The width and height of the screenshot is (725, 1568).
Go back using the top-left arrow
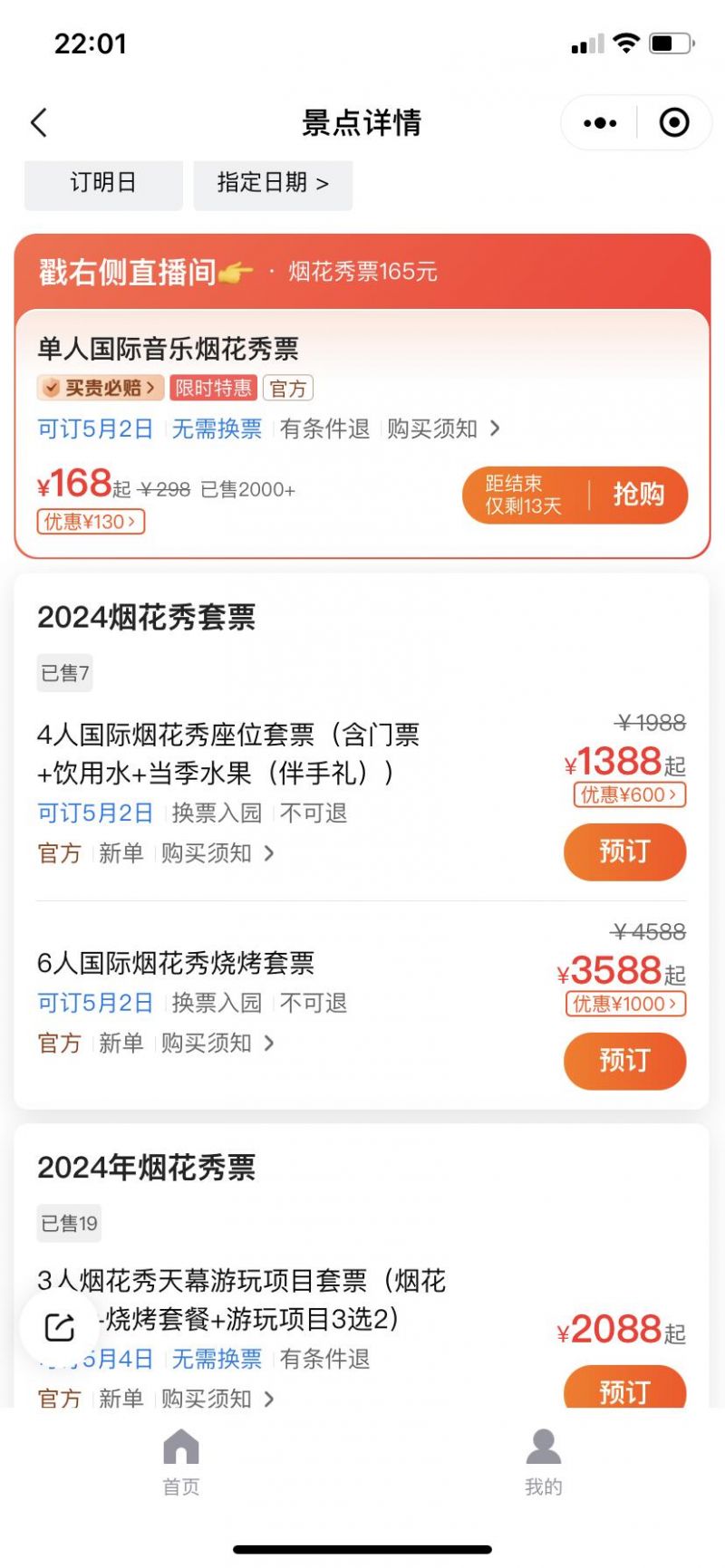click(39, 123)
